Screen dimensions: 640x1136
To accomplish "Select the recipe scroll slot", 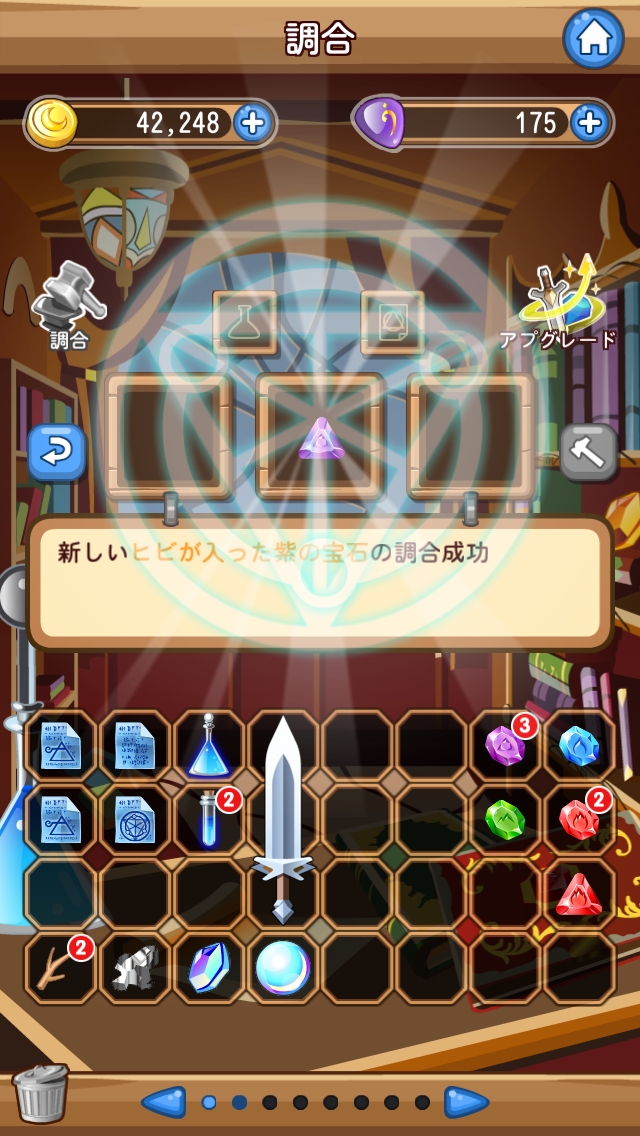I will point(393,322).
